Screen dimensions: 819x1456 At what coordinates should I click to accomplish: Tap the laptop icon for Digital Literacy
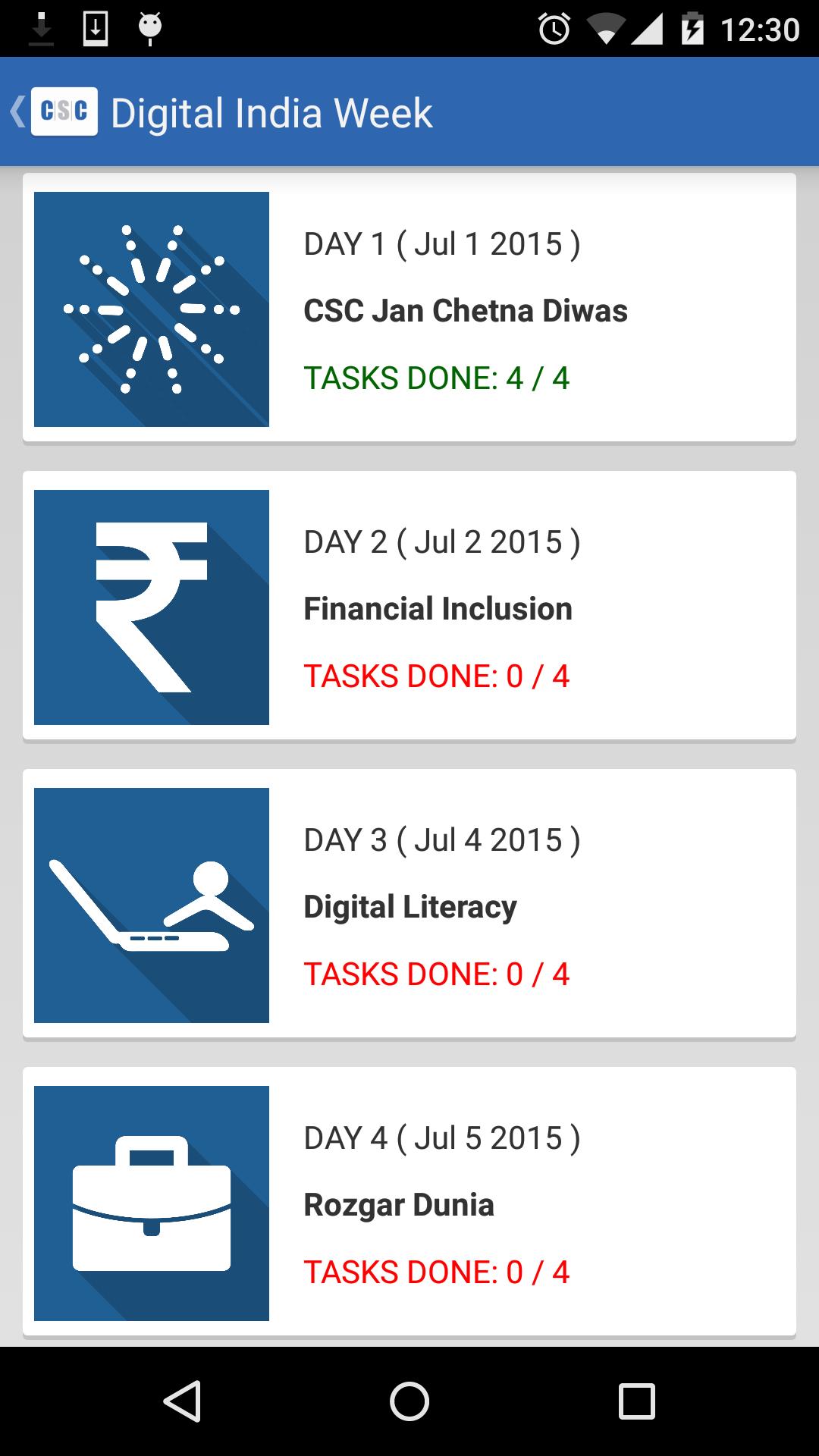tap(152, 905)
